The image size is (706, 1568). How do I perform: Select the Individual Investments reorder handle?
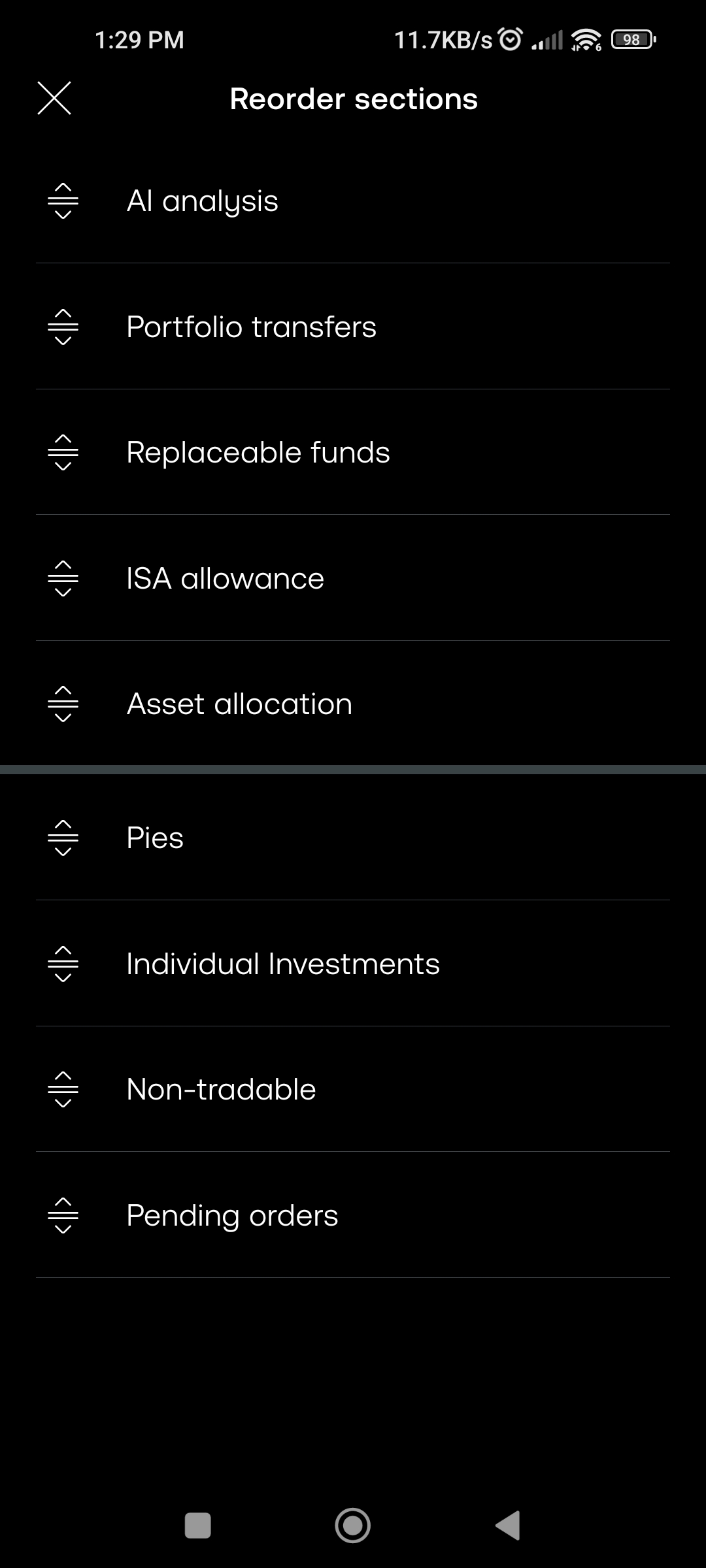pyautogui.click(x=63, y=964)
